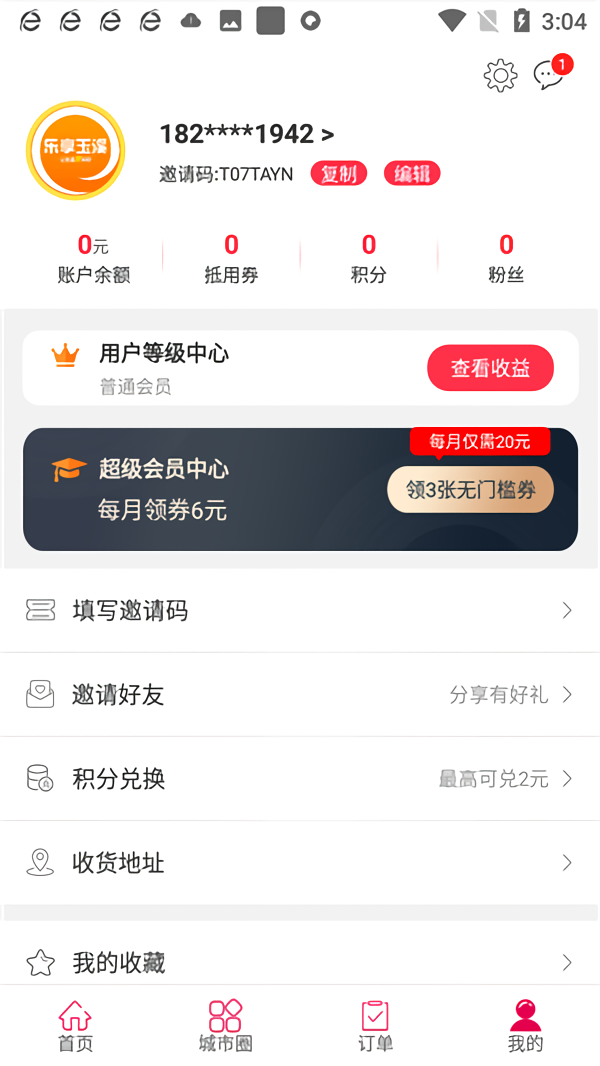Check 积分 points
Image resolution: width=600 pixels, height=1066 pixels.
(369, 259)
